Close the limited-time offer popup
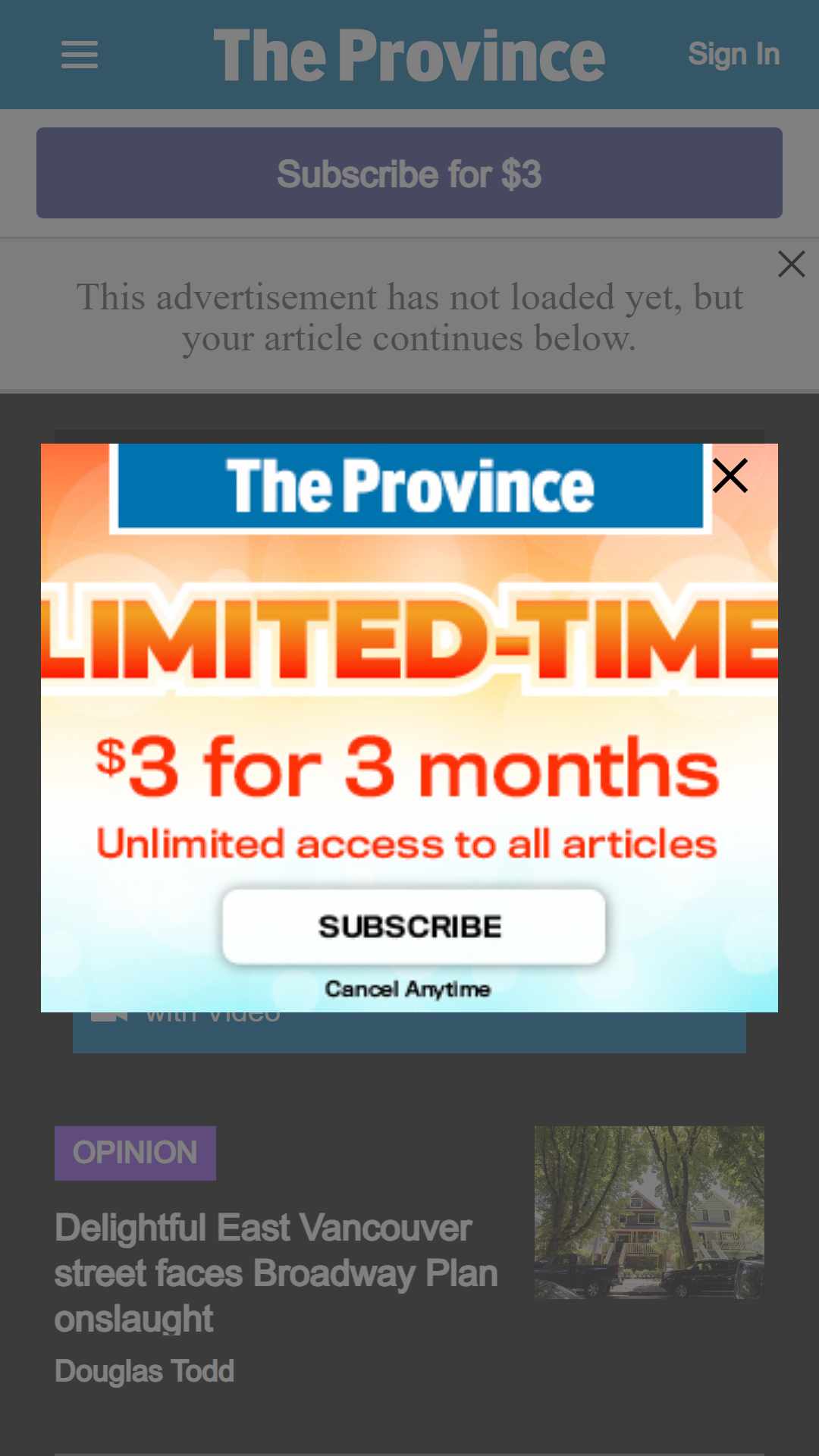 pos(730,475)
